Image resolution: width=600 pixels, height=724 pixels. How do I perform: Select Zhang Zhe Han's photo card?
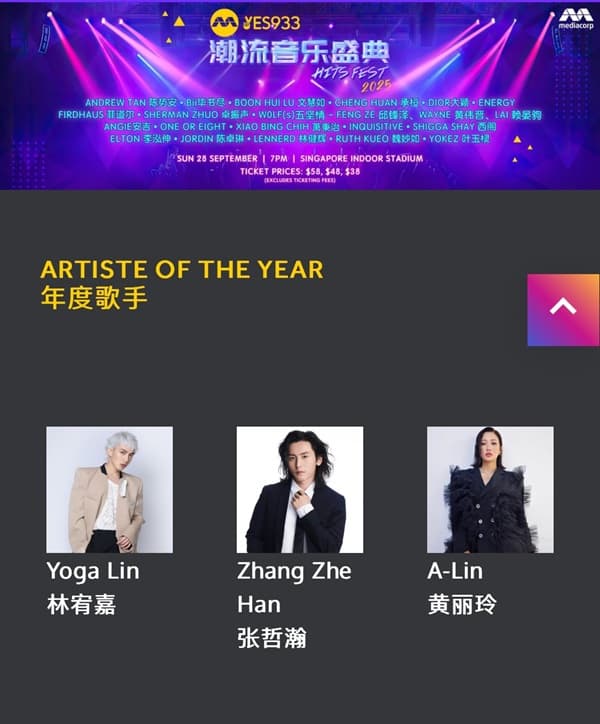point(300,490)
